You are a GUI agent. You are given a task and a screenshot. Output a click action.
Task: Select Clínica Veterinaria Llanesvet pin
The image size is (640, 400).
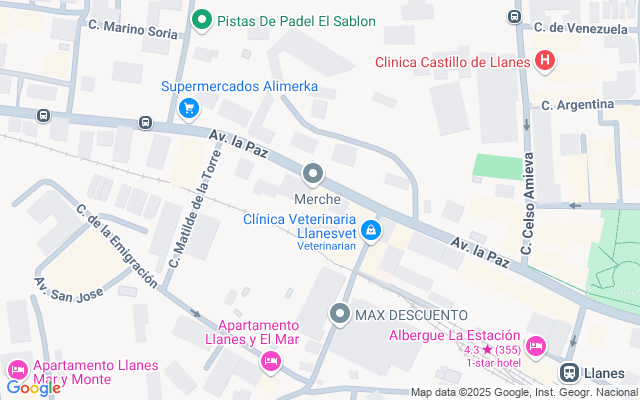pyautogui.click(x=371, y=231)
